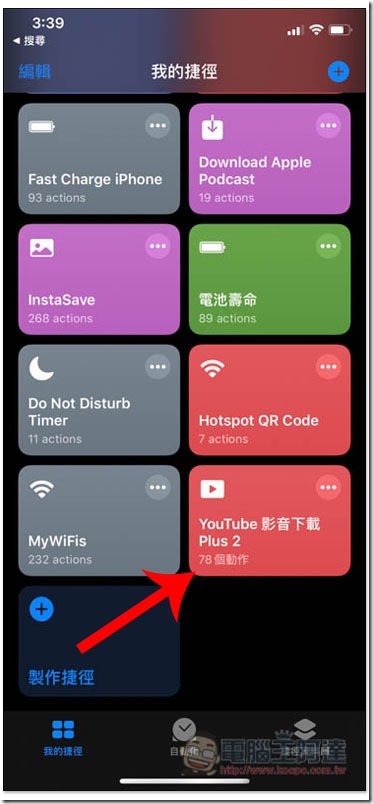This screenshot has height=804, width=373.
Task: Open the MyWiFis more options menu
Action: tap(158, 487)
